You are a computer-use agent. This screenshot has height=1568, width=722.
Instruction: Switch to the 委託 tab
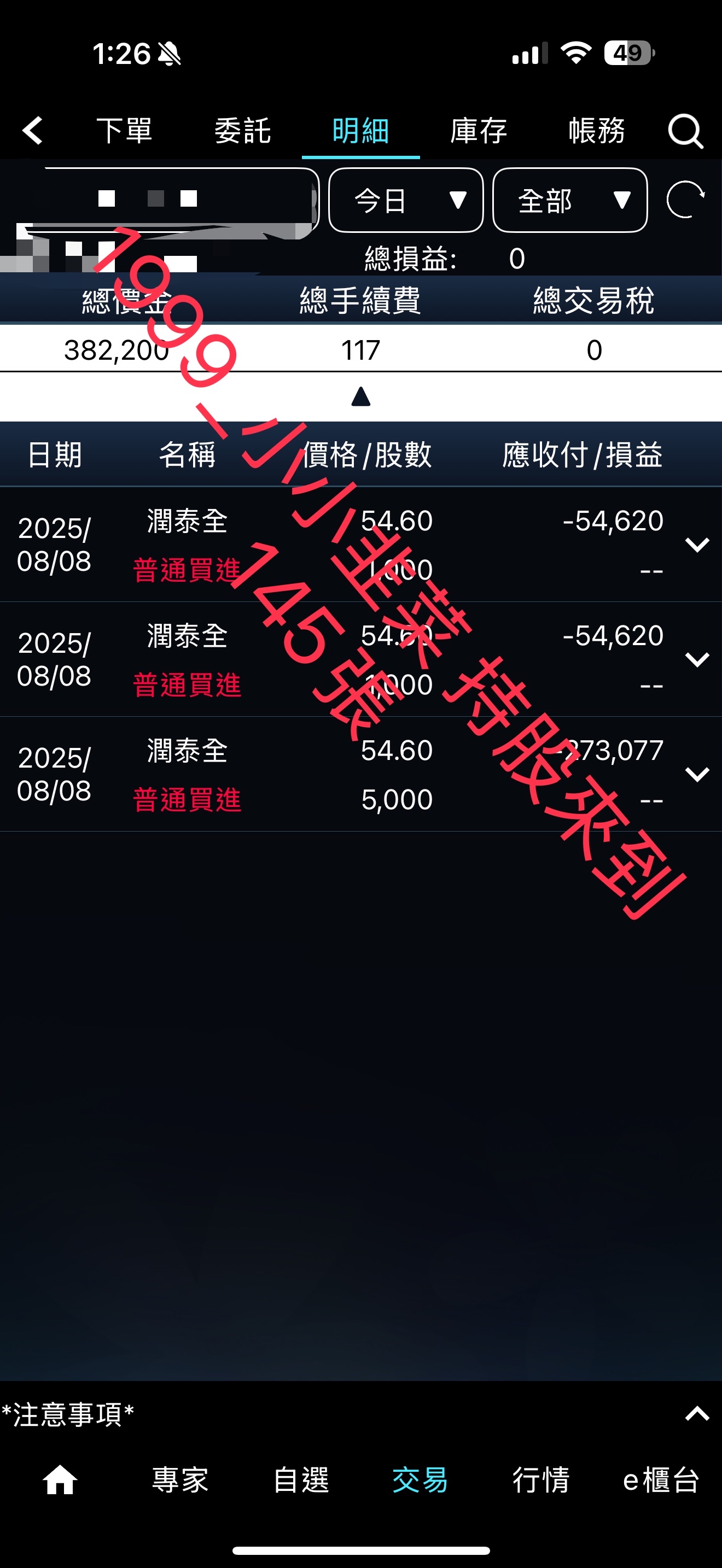pos(242,131)
